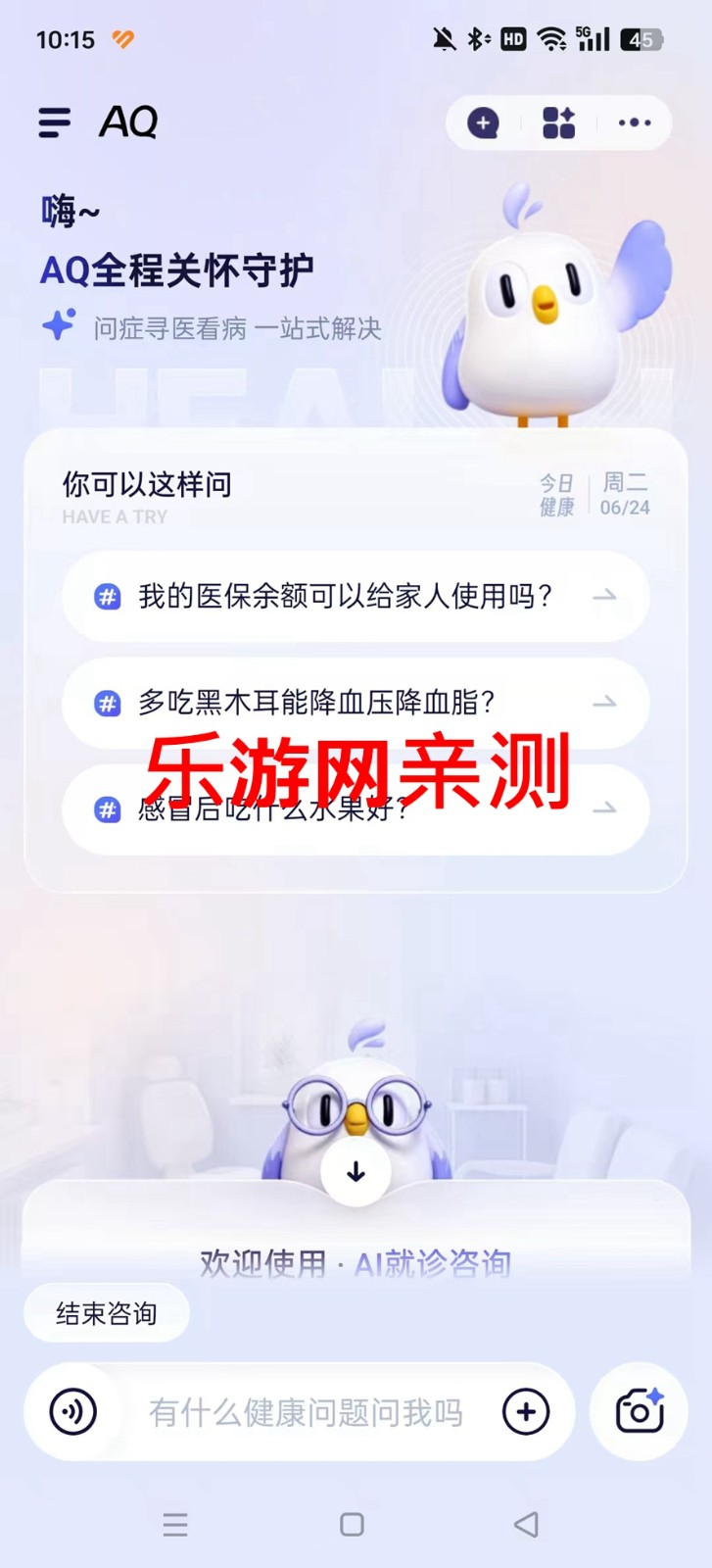This screenshot has height=1568, width=712.
Task: Tap the down arrow button
Action: 356,1171
